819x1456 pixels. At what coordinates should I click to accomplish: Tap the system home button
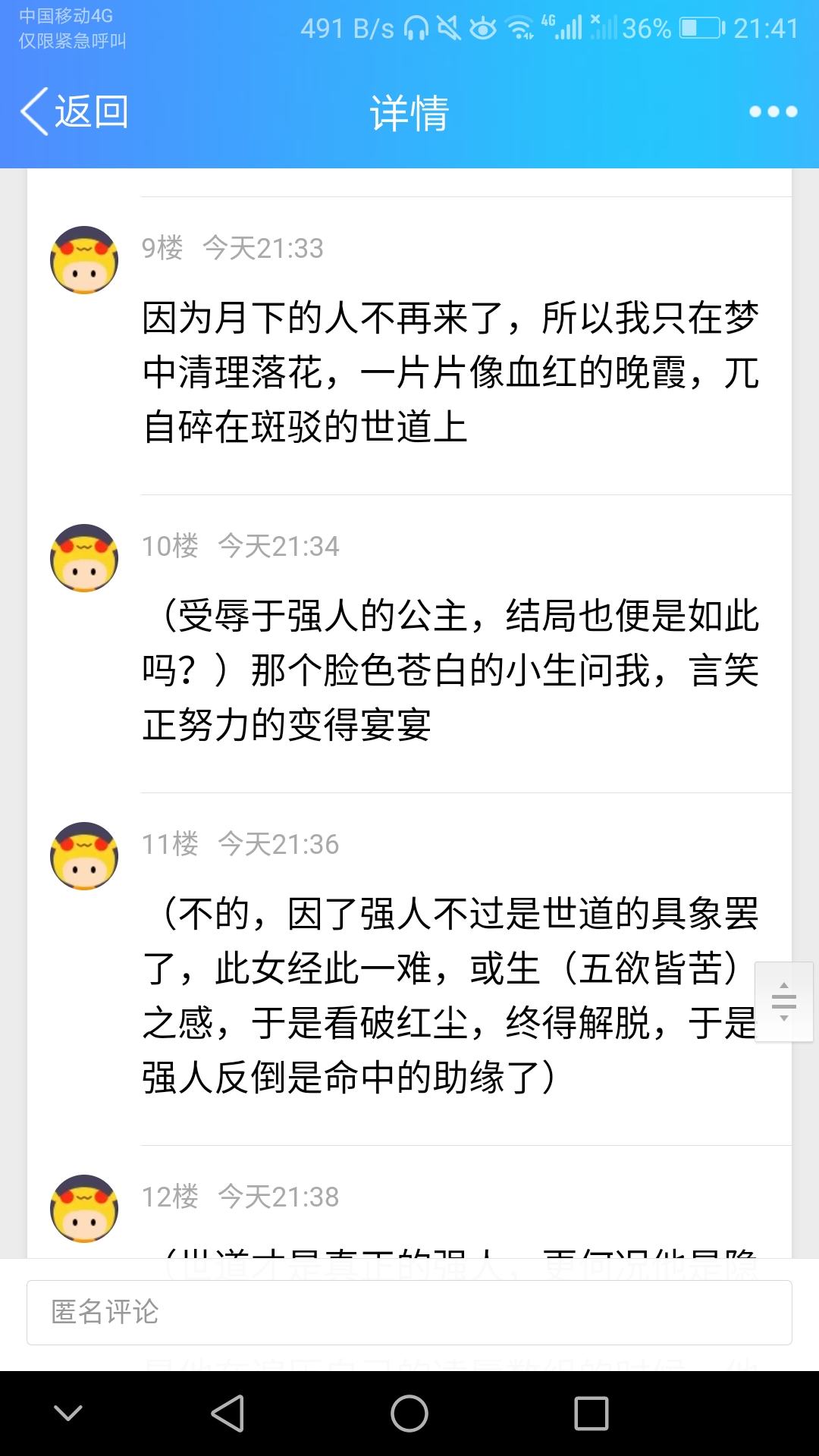coord(409,1414)
